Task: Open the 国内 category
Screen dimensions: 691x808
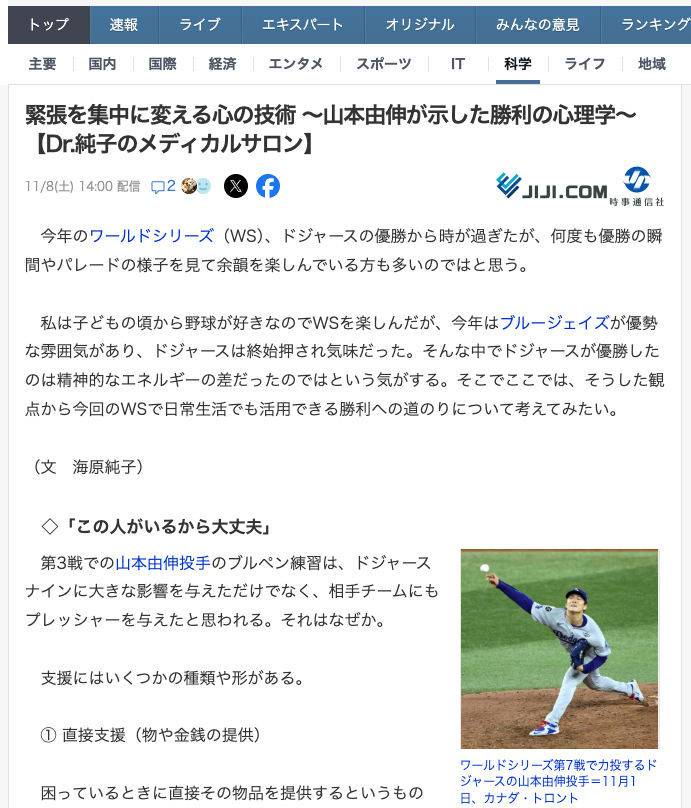Action: pyautogui.click(x=102, y=64)
